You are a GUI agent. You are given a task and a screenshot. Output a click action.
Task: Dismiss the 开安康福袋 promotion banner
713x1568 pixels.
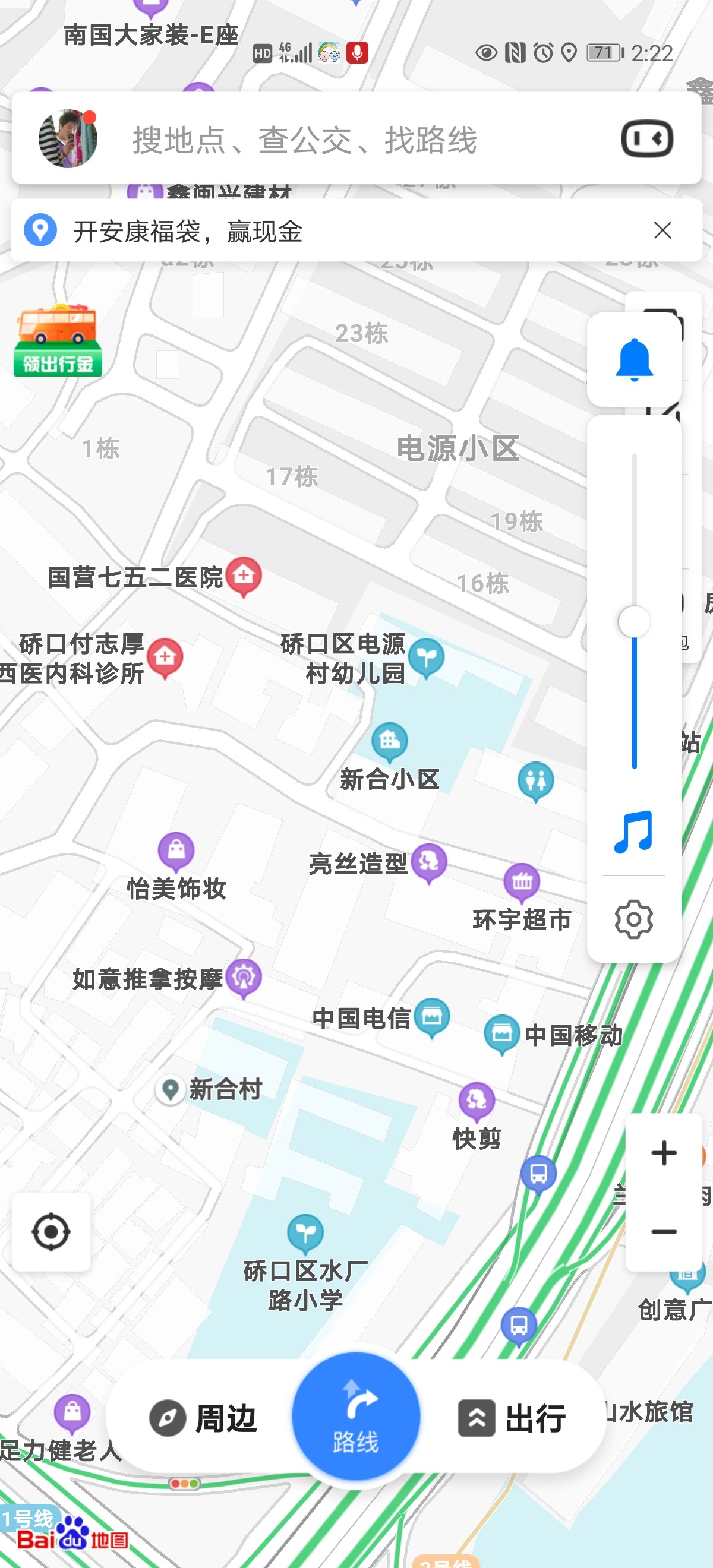(x=664, y=230)
